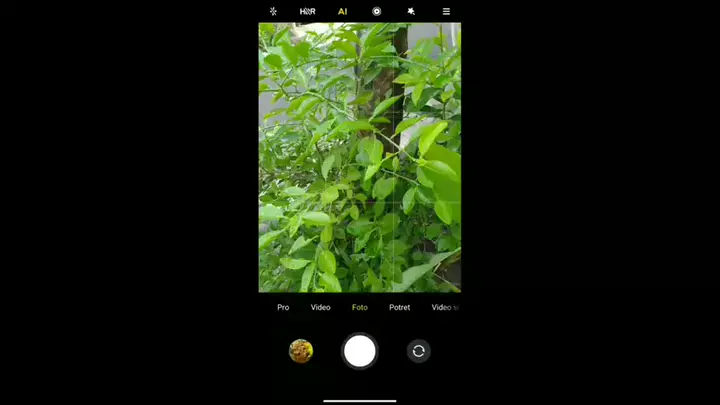Open the filters and beautify icon
The height and width of the screenshot is (405, 720).
click(x=411, y=11)
